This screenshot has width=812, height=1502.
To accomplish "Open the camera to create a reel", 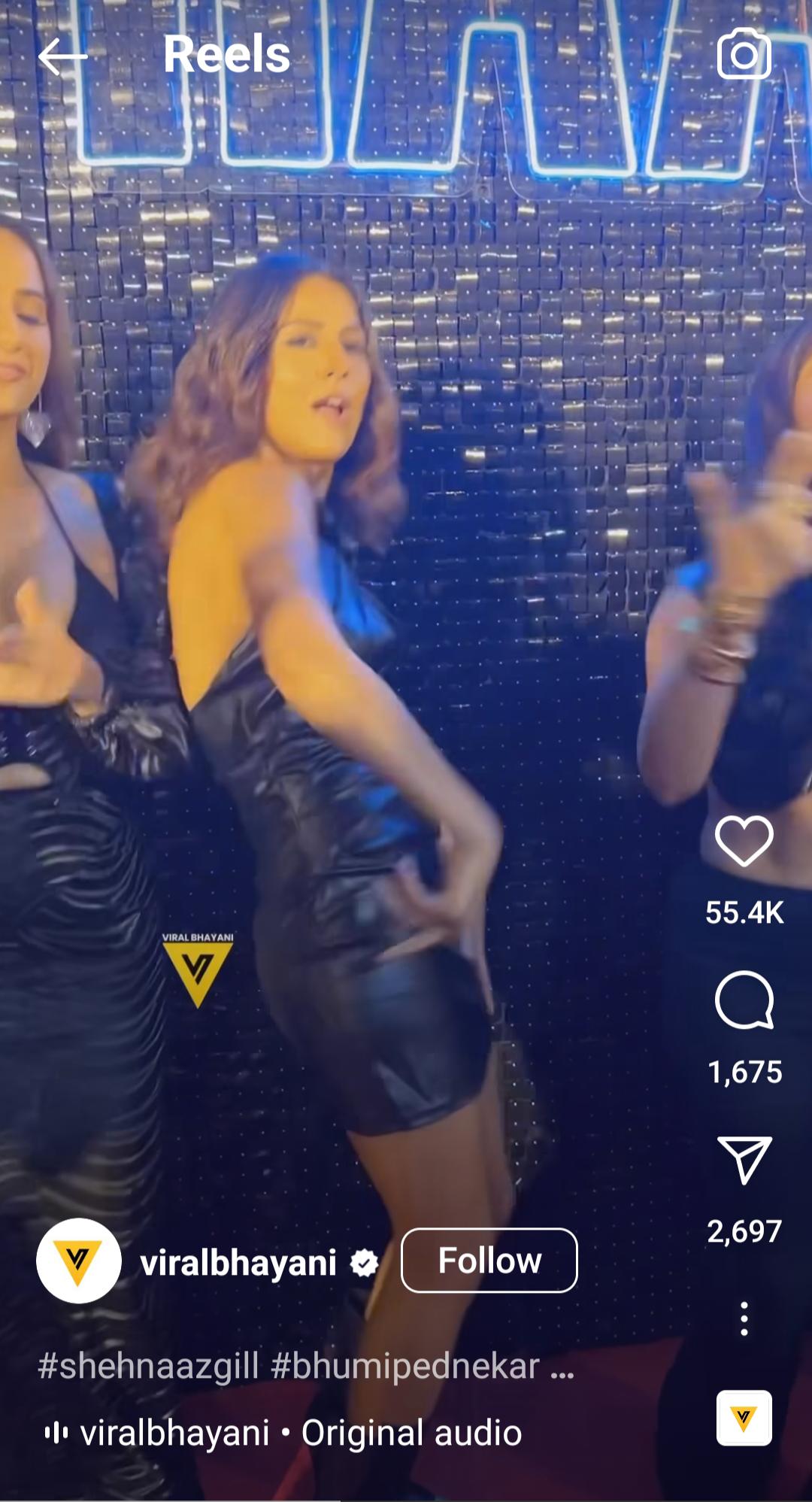I will [x=744, y=54].
